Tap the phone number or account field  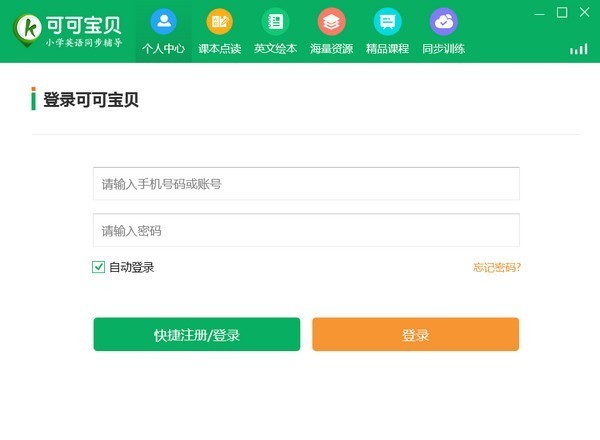point(306,184)
